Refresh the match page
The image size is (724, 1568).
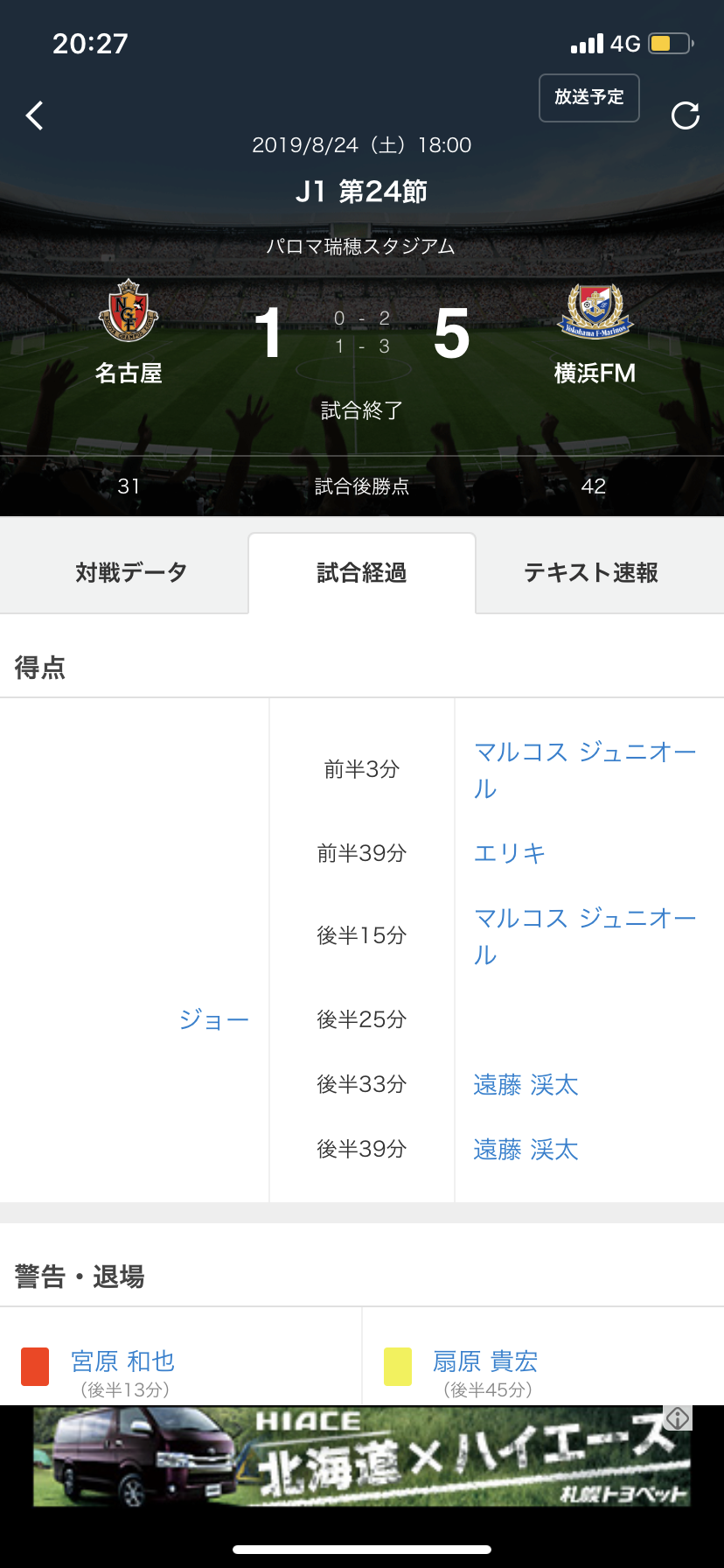(685, 115)
